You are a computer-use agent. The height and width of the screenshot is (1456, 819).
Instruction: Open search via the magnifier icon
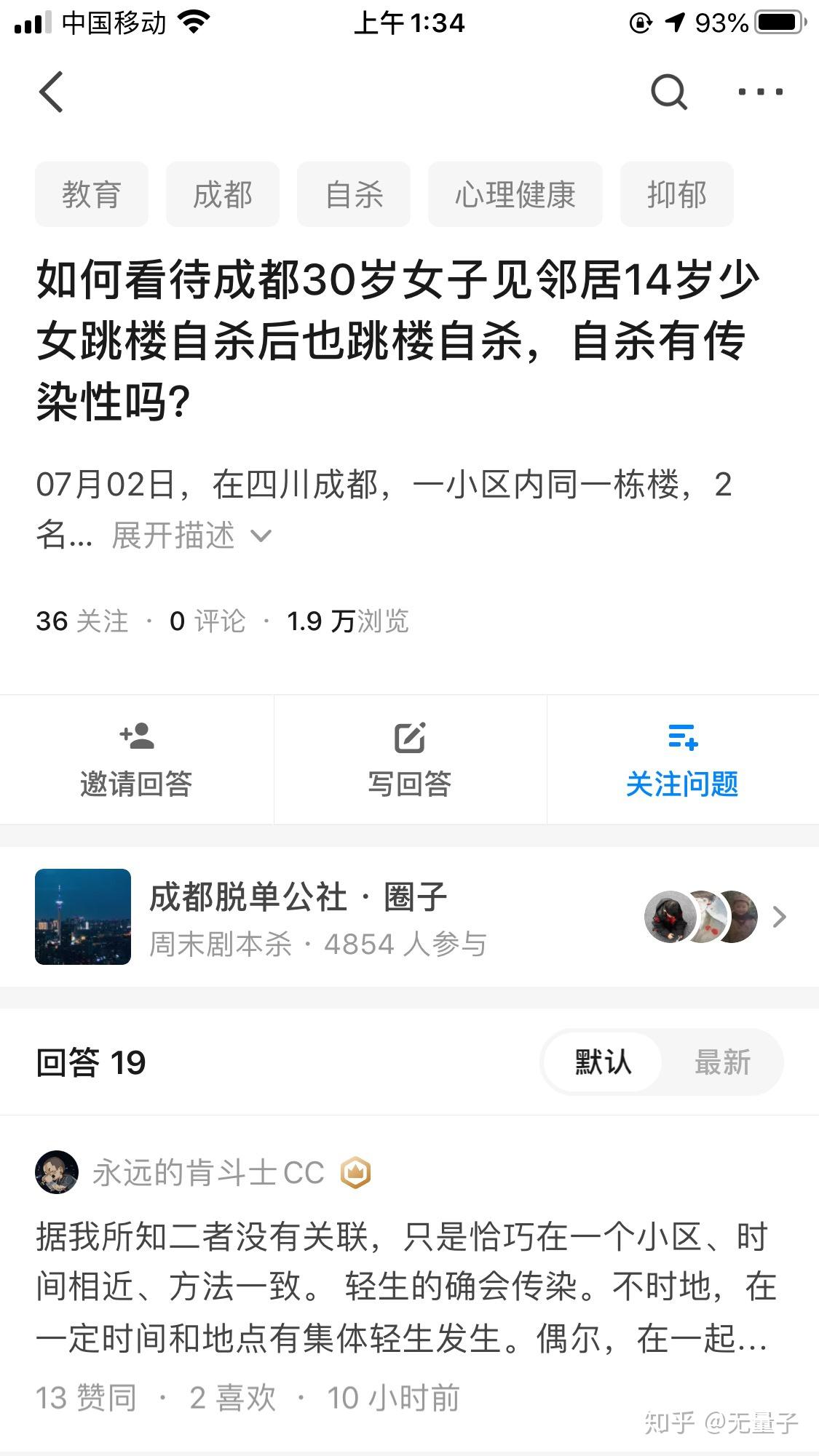[668, 92]
